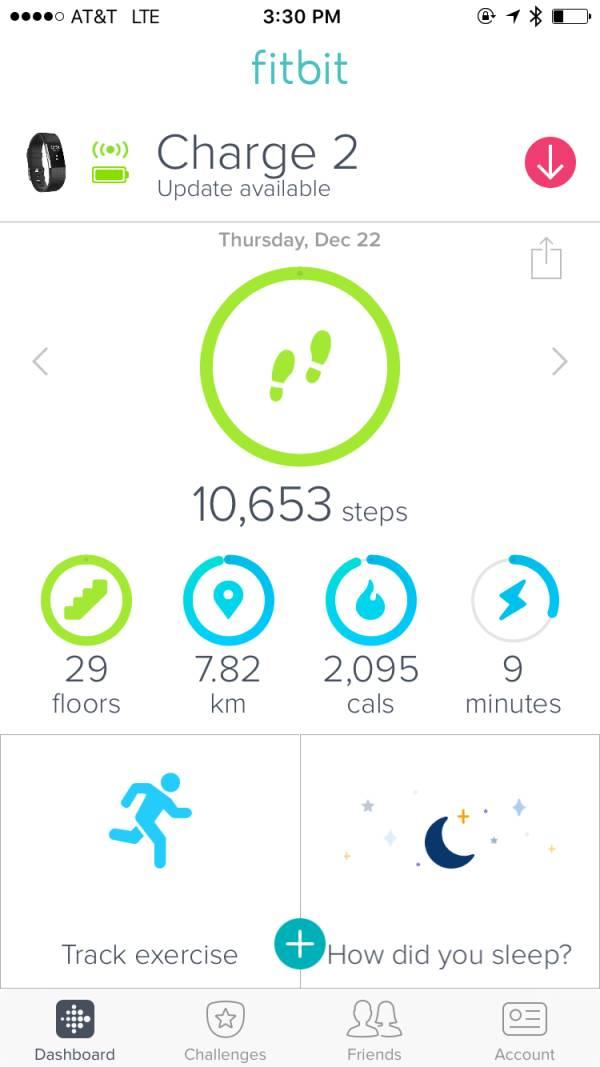This screenshot has width=600, height=1067.
Task: Select the Dashboard tab
Action: point(75,1030)
